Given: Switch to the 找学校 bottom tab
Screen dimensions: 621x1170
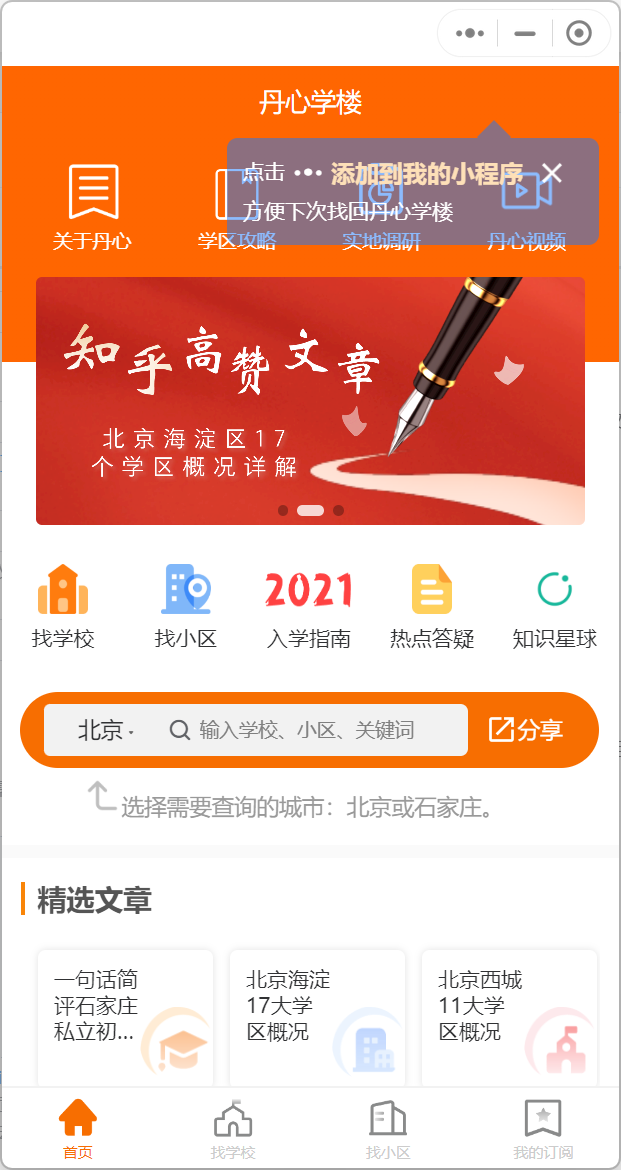Looking at the screenshot, I should [x=233, y=1130].
